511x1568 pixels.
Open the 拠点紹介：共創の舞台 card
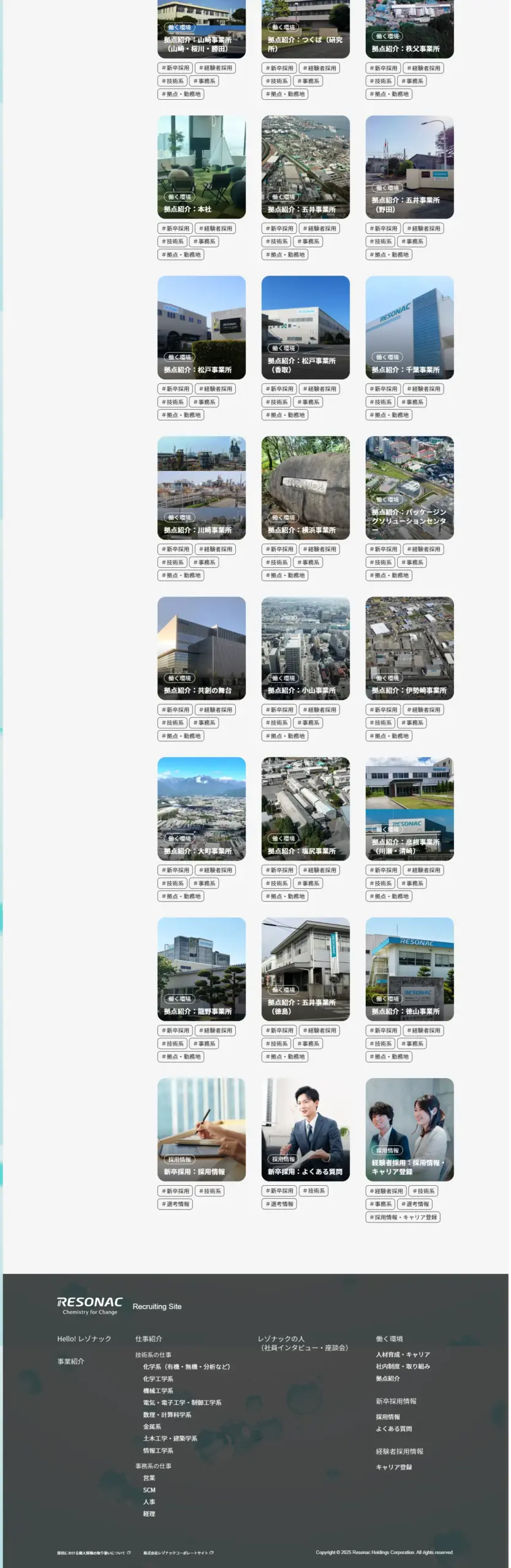click(201, 649)
